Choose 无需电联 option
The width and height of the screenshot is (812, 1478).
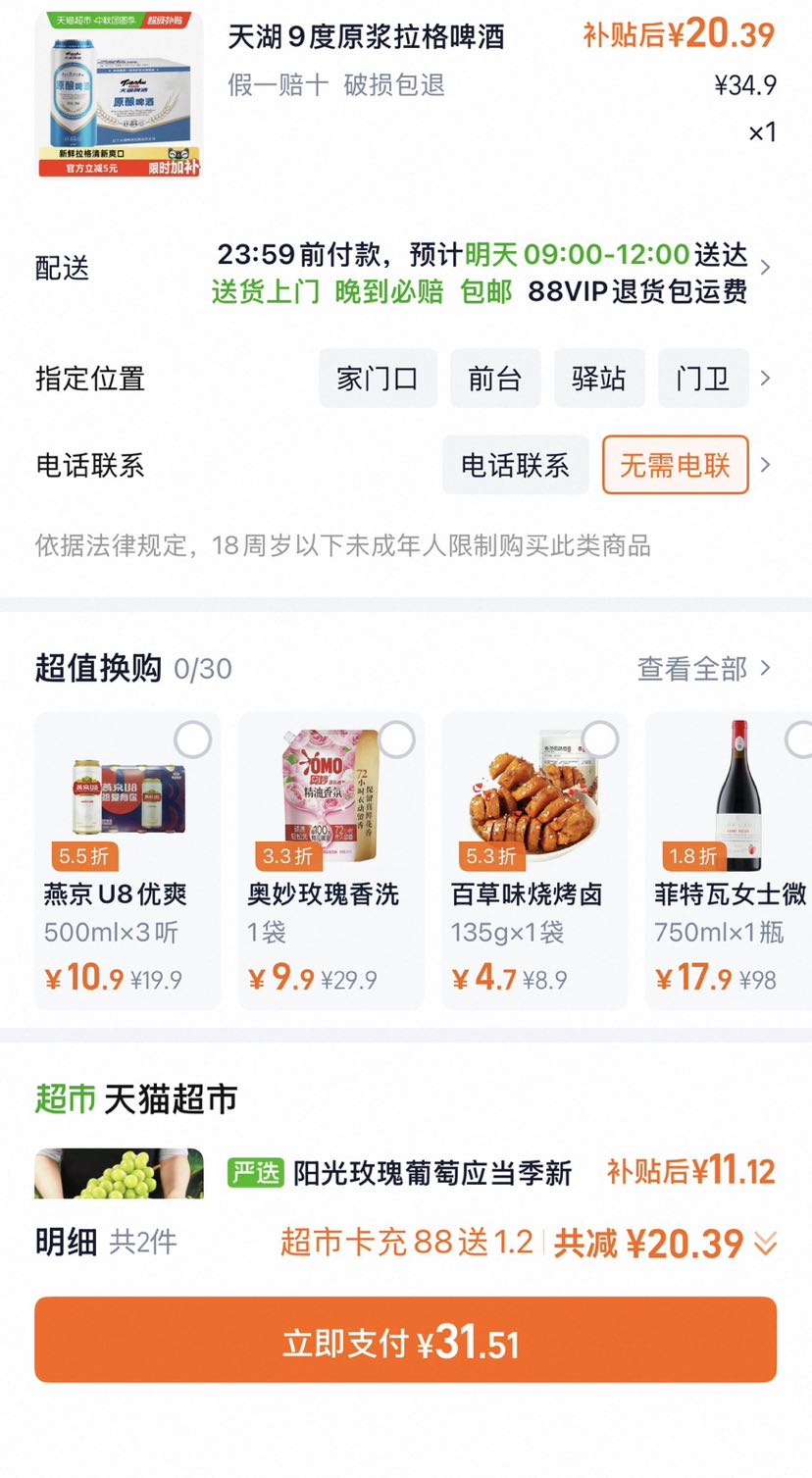(x=676, y=465)
